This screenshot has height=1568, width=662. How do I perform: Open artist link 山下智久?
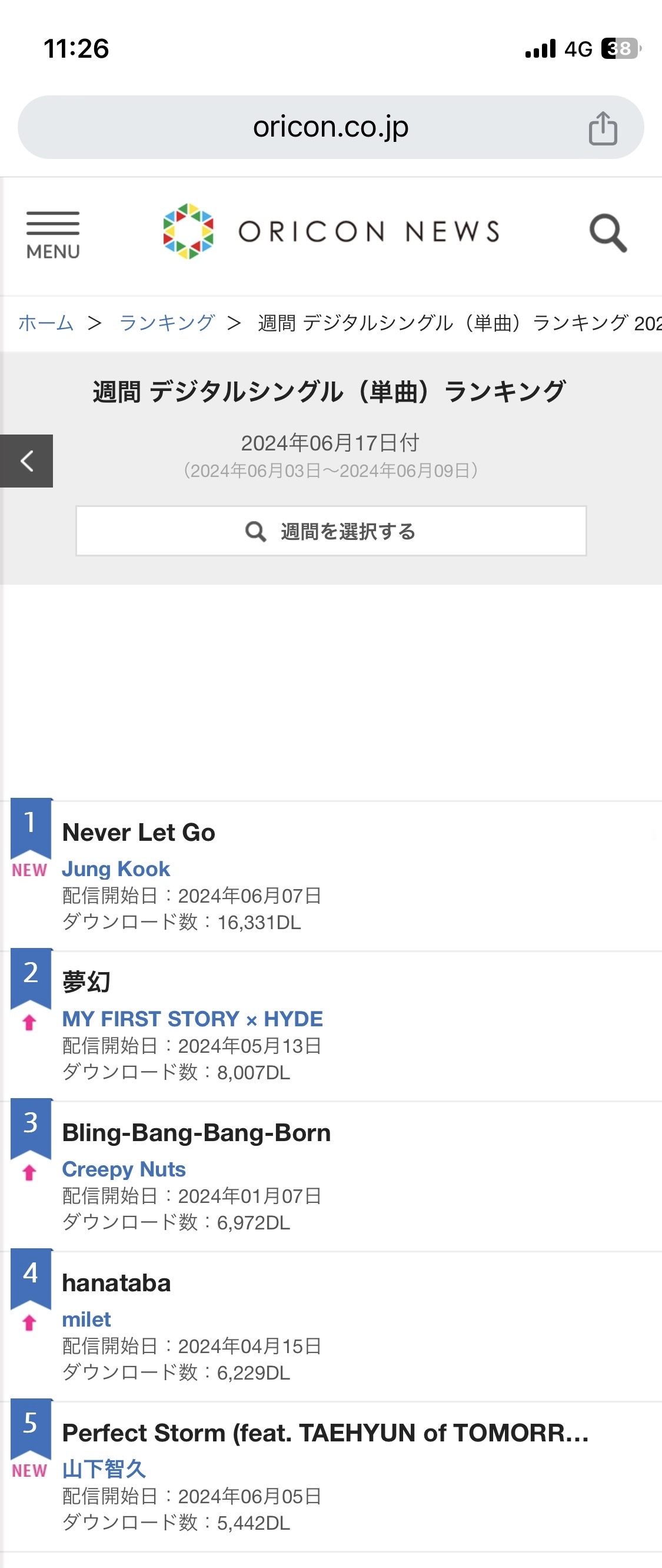(104, 1468)
